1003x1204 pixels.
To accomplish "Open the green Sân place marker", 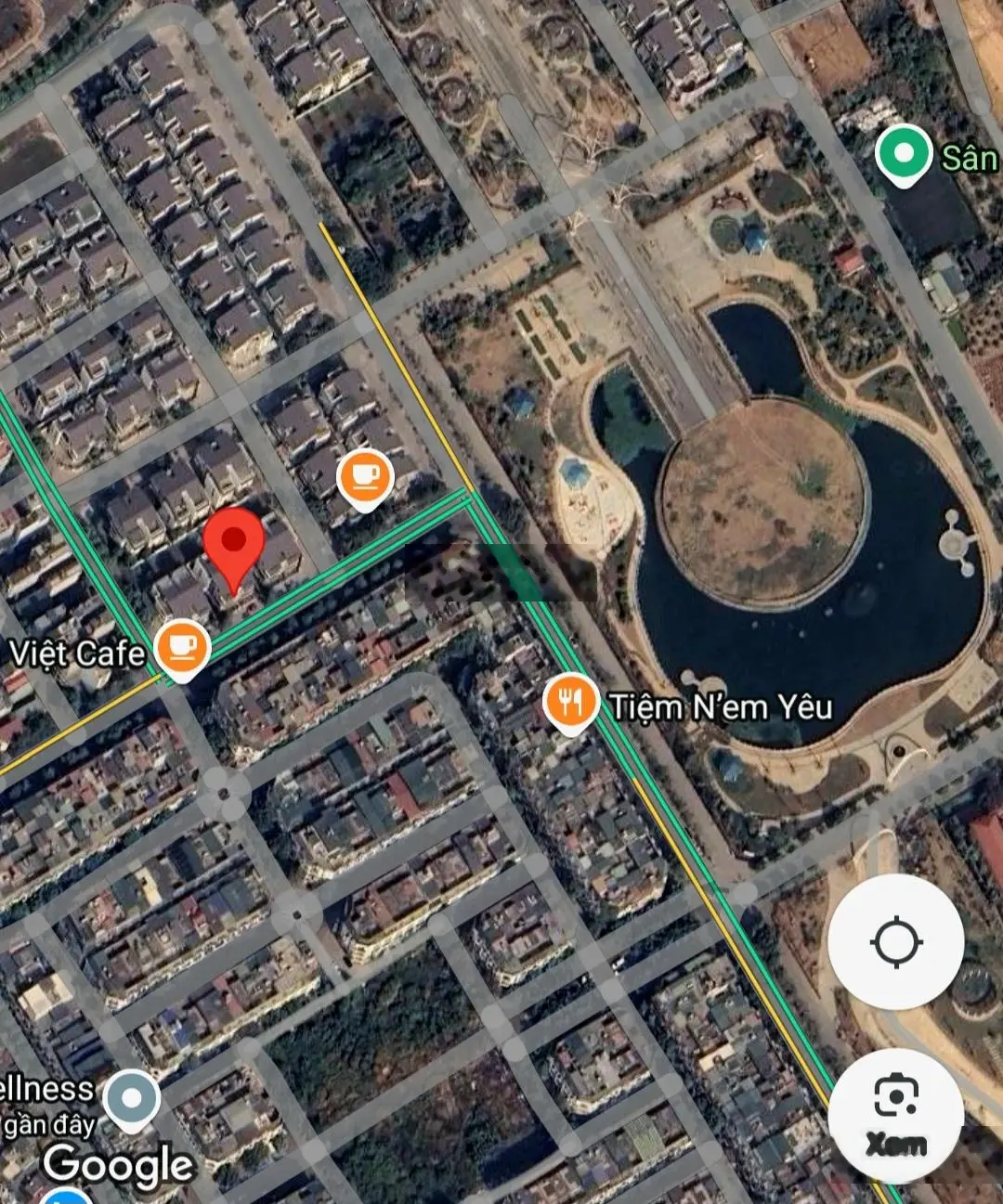I will (903, 155).
